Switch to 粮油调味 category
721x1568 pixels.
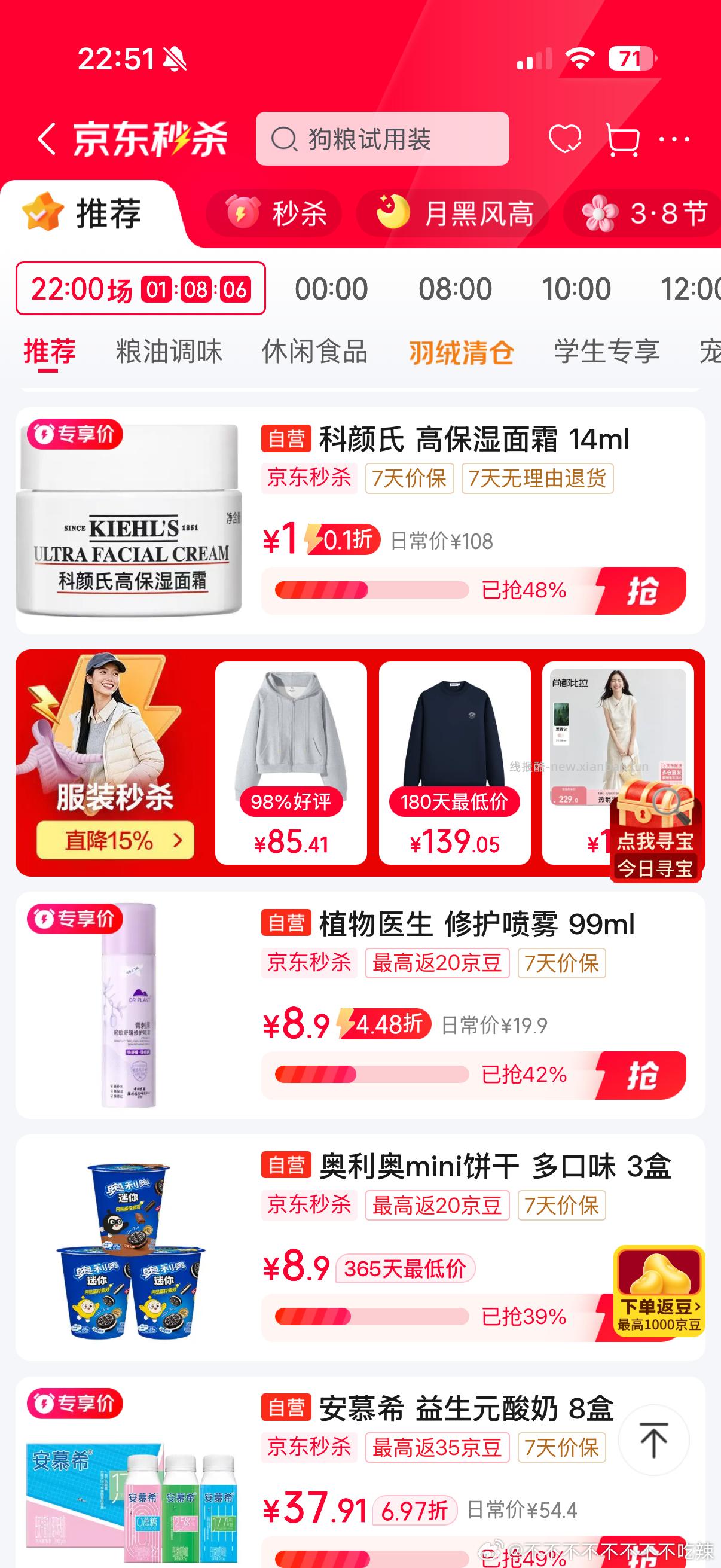(x=169, y=352)
